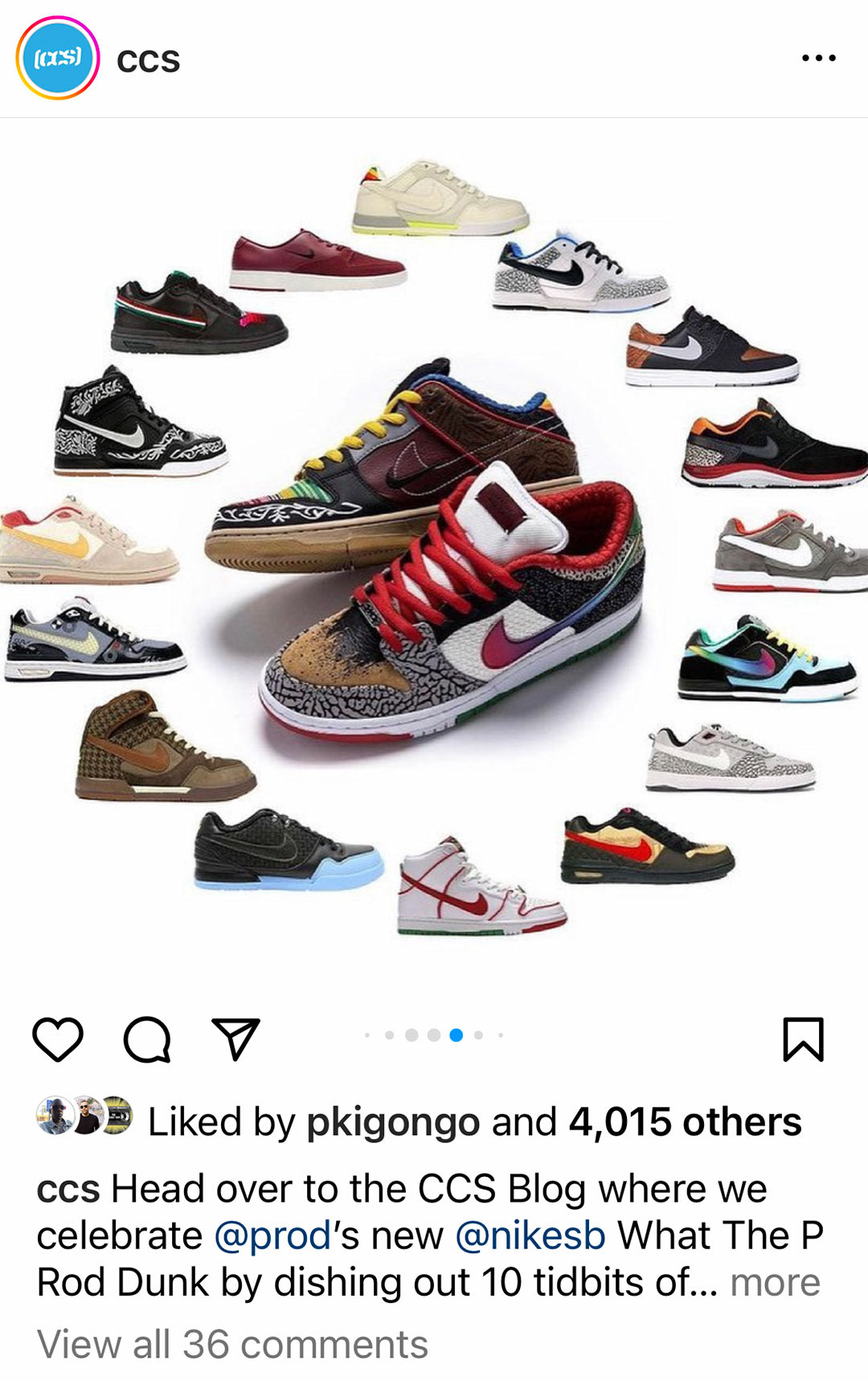Viewport: 868px width, 1381px height.
Task: Tap the carousel page indicator dots
Action: (434, 1035)
